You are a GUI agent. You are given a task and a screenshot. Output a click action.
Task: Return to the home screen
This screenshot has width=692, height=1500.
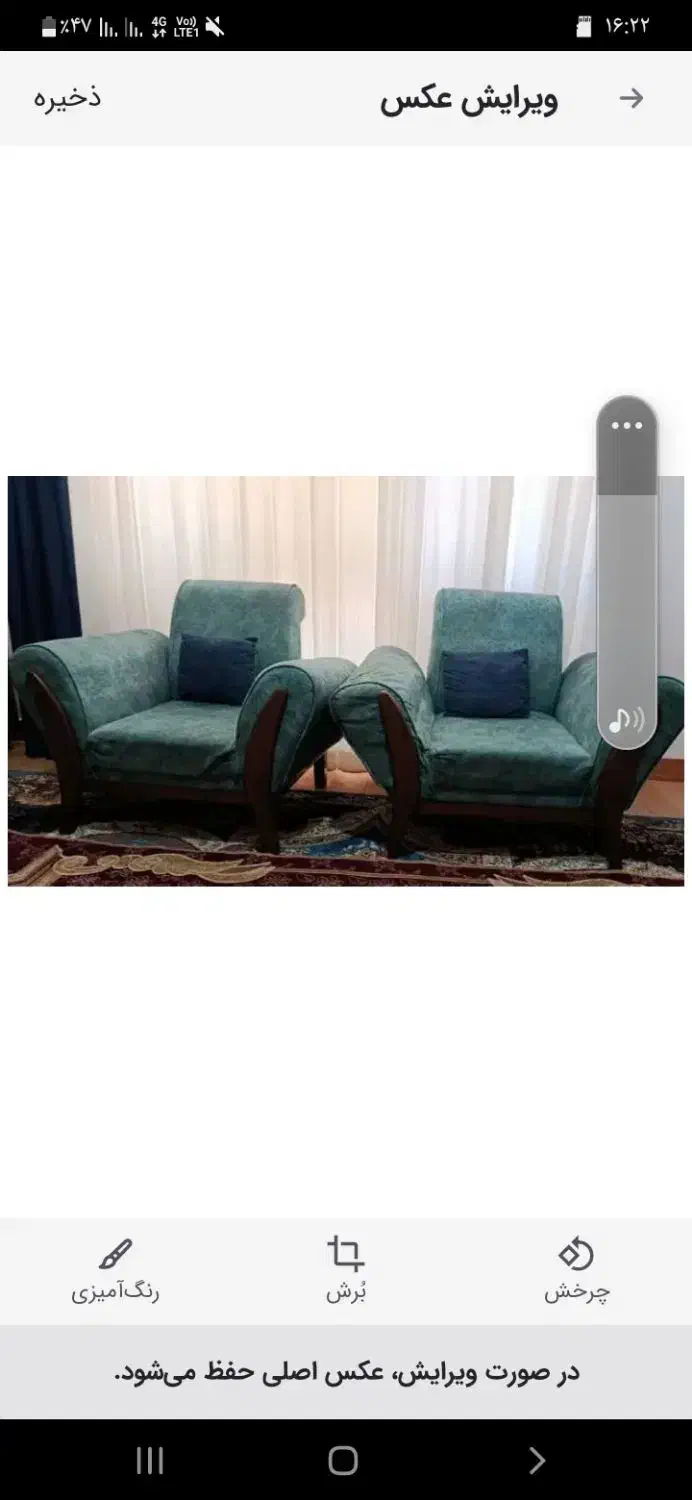click(x=343, y=1461)
